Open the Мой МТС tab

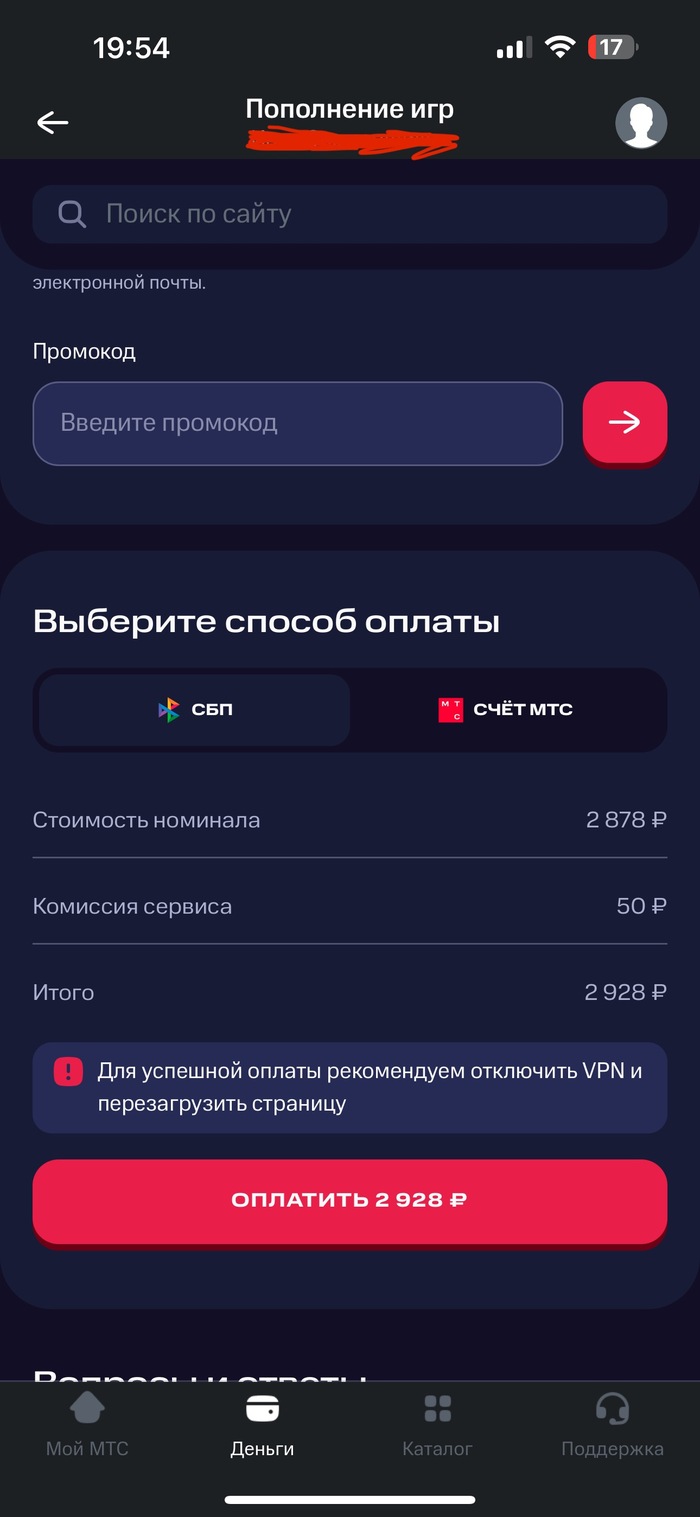click(87, 1426)
